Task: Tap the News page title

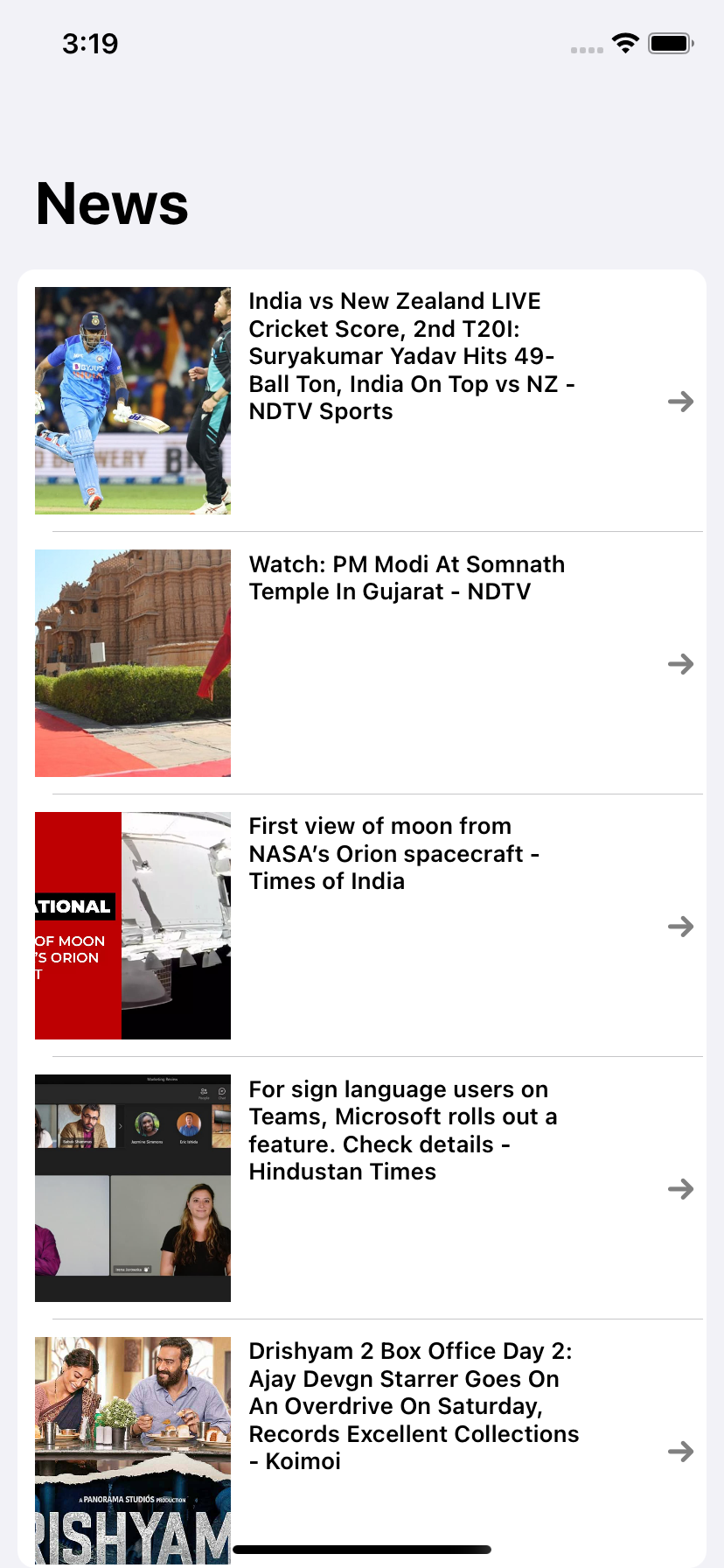Action: coord(111,203)
